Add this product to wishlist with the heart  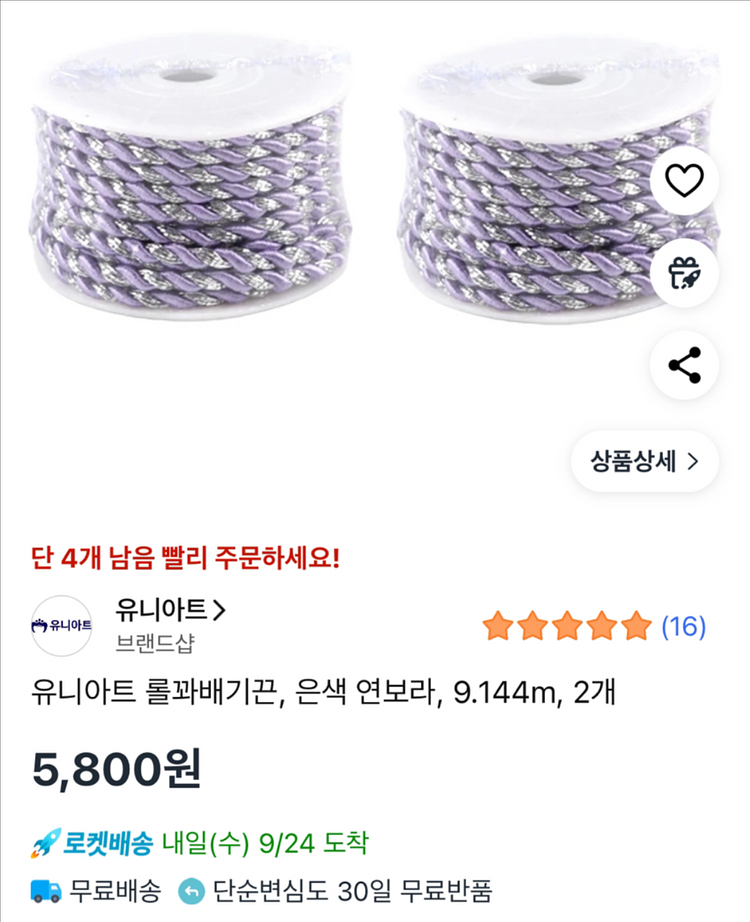click(685, 180)
